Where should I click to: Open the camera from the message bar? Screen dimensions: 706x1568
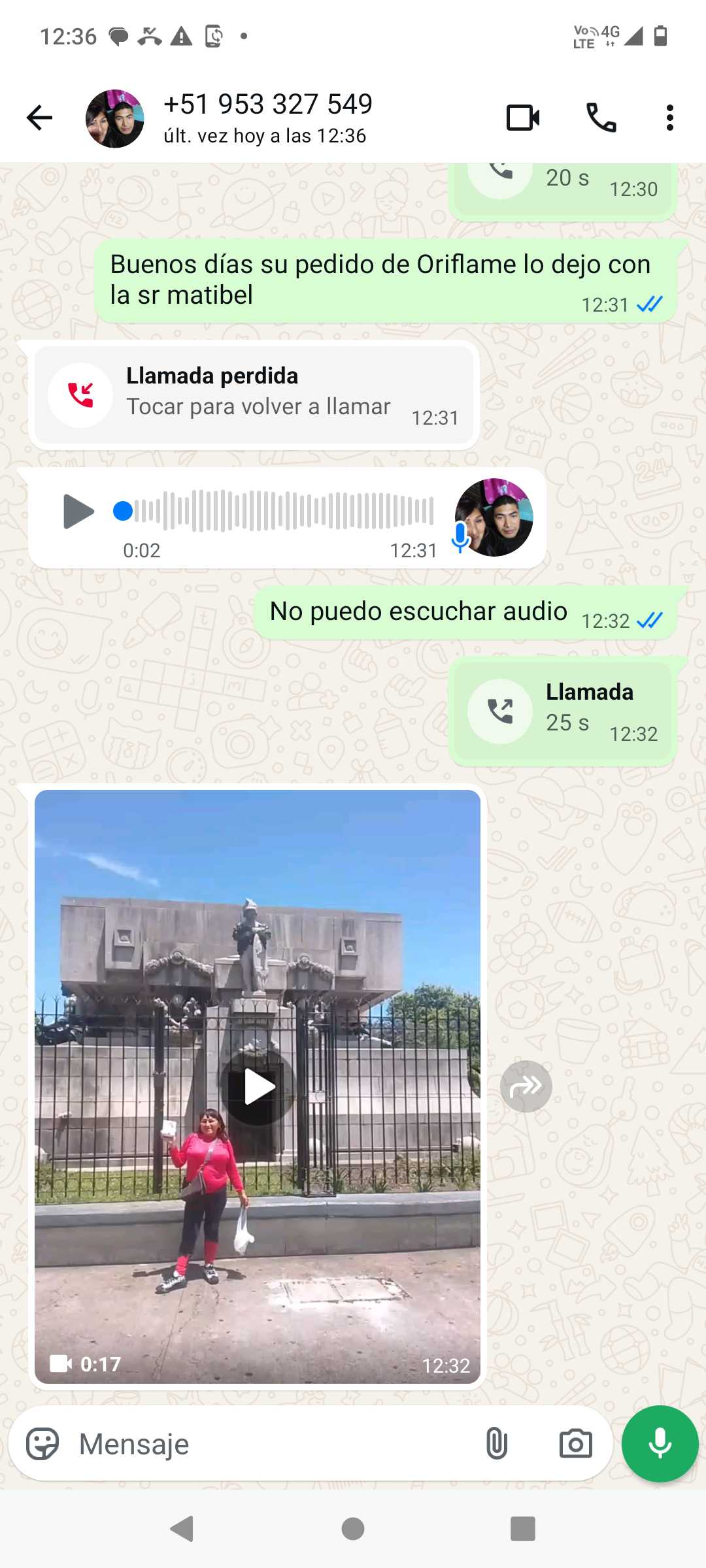coord(575,1444)
